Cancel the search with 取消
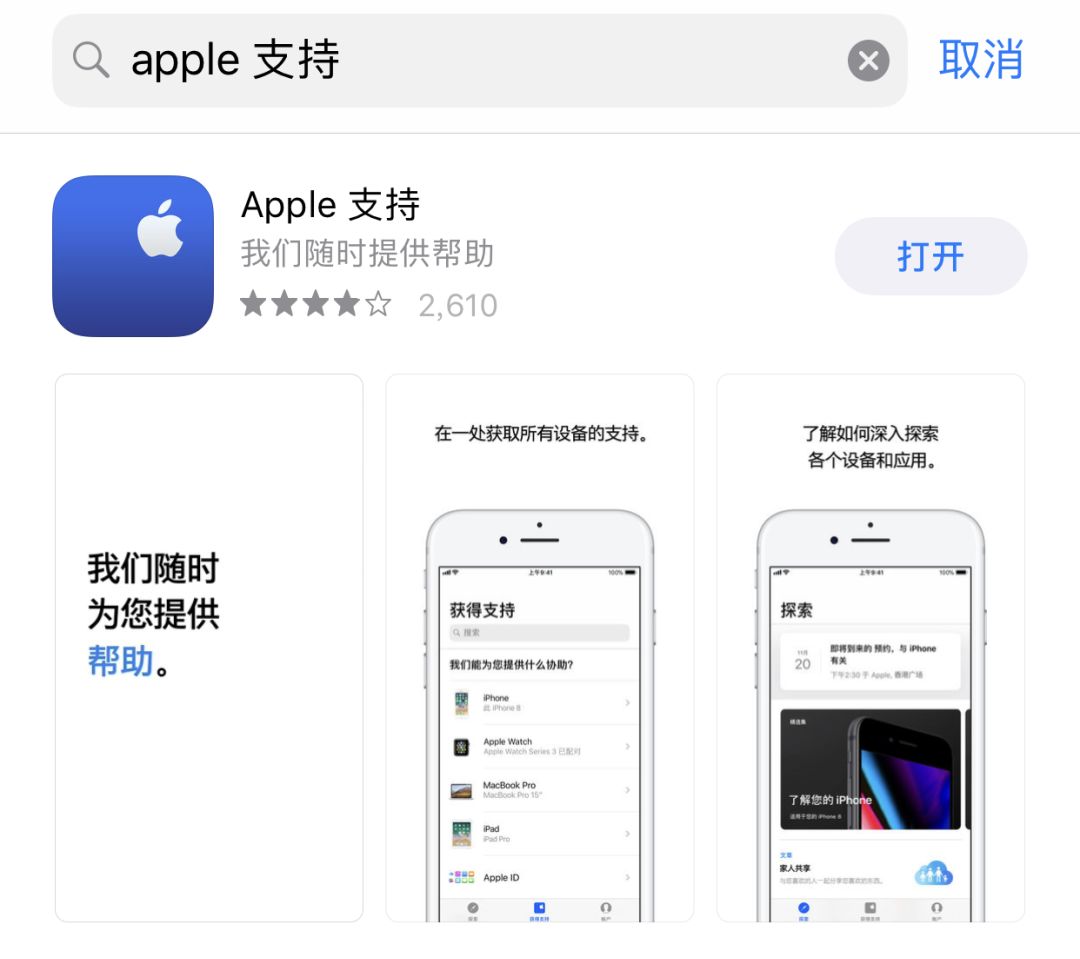 pyautogui.click(x=981, y=61)
